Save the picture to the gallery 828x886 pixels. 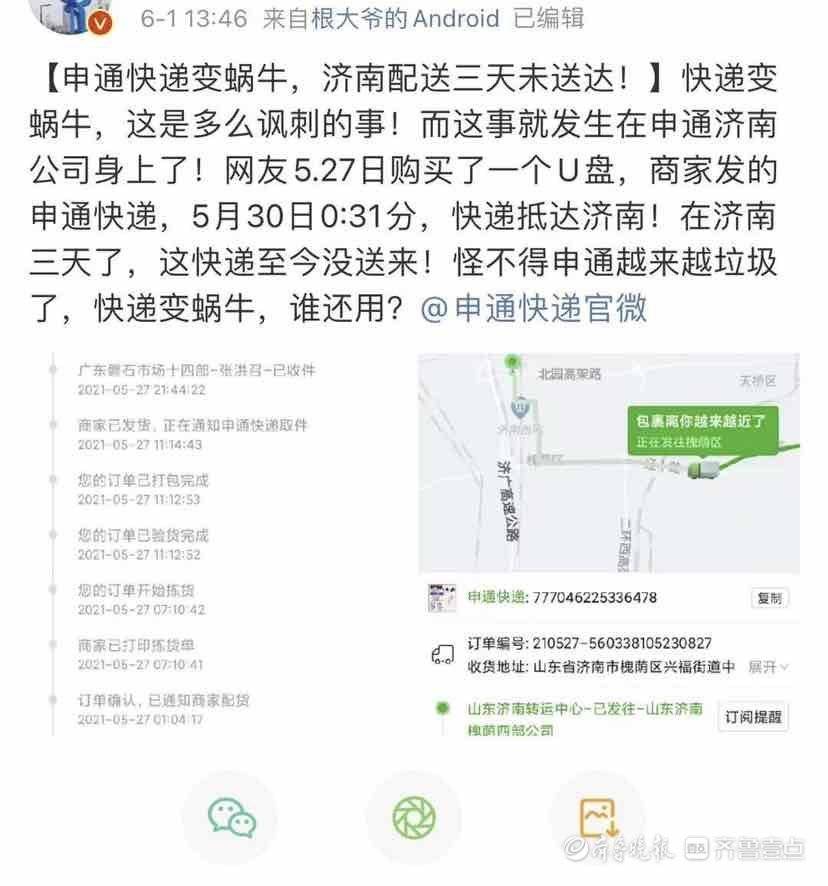(x=598, y=819)
